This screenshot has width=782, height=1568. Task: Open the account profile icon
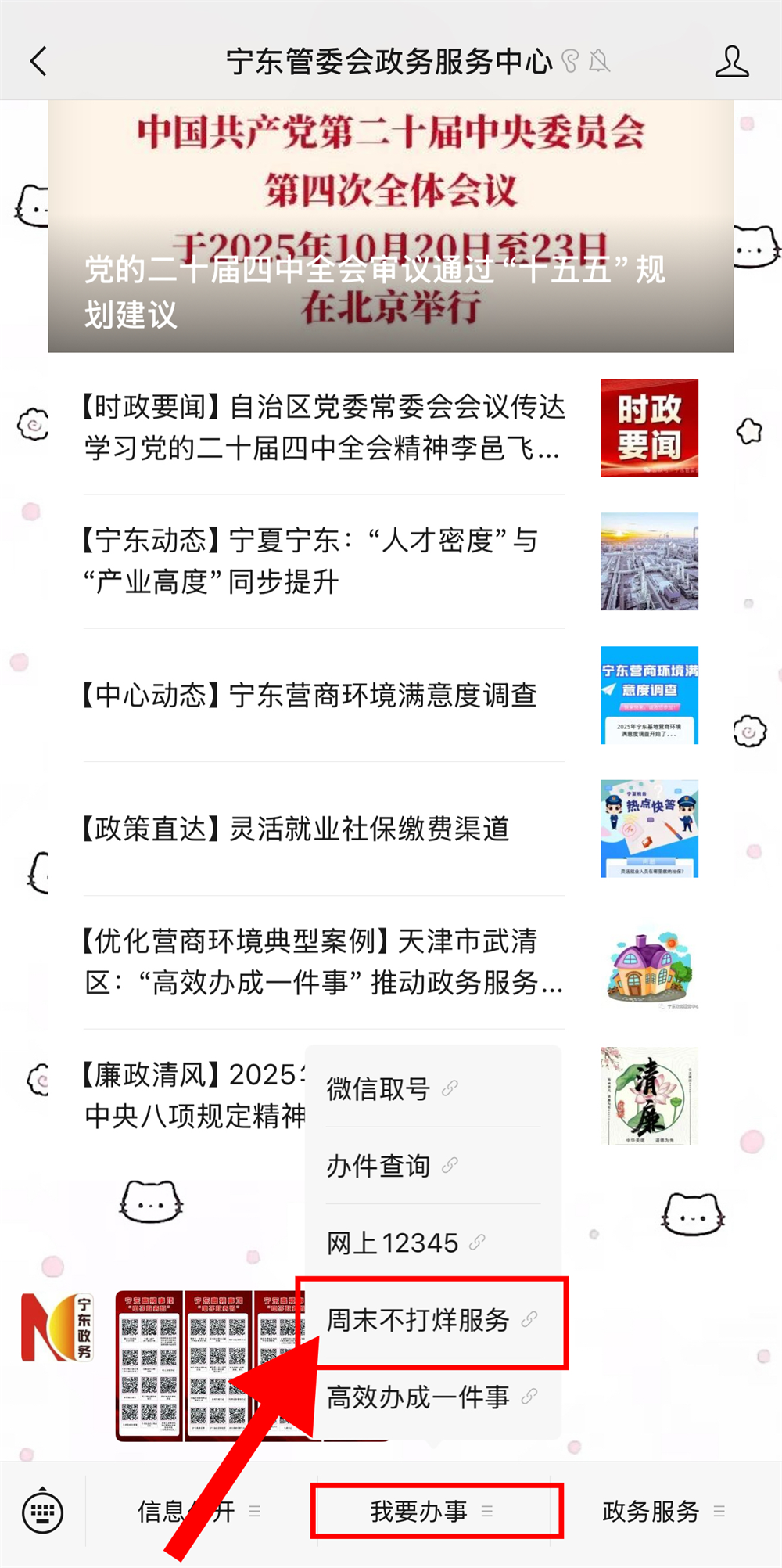pyautogui.click(x=731, y=62)
